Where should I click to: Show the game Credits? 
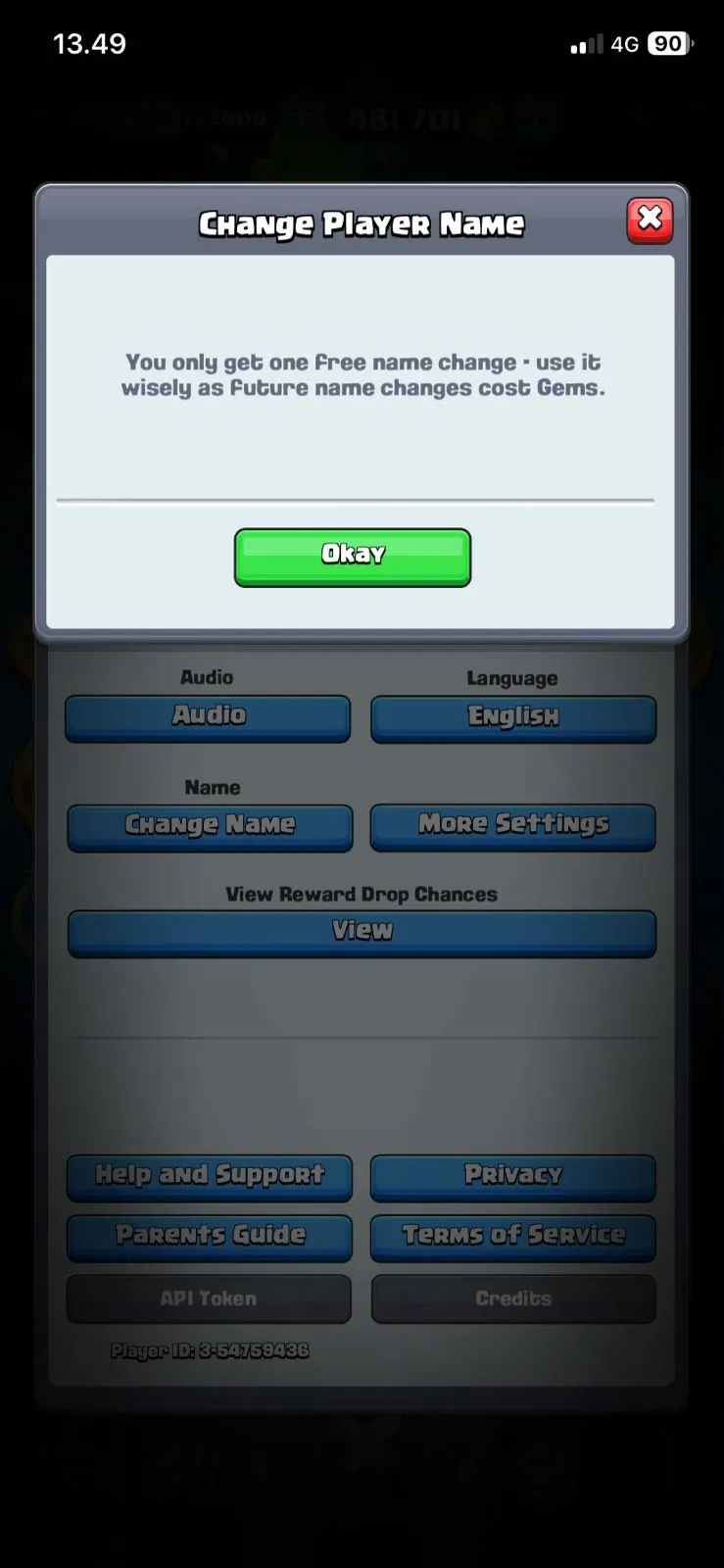tap(513, 1298)
